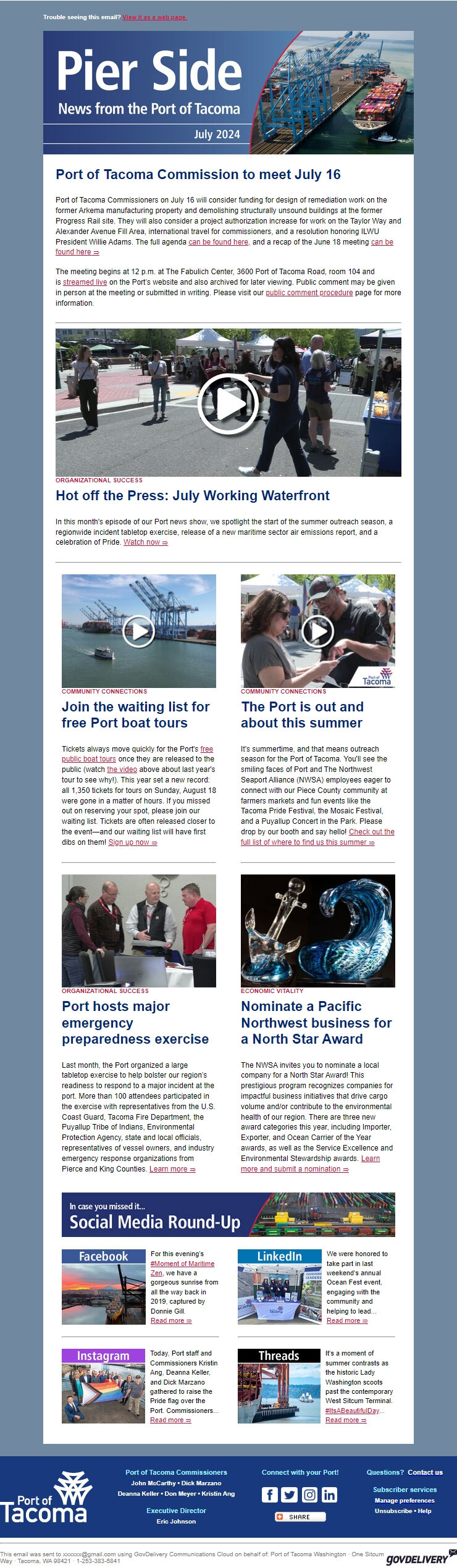Read more of the LinkedIn post
Image resolution: width=457 pixels, height=1568 pixels.
pyautogui.click(x=346, y=1321)
